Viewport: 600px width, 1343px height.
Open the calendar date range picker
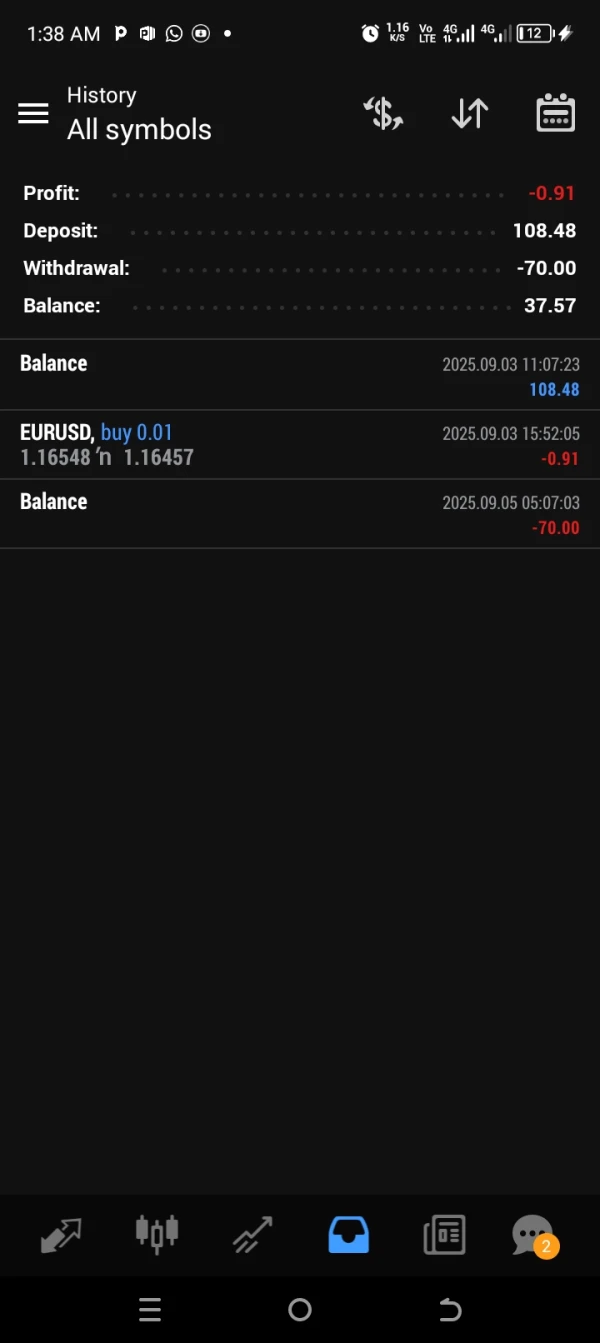[x=555, y=113]
